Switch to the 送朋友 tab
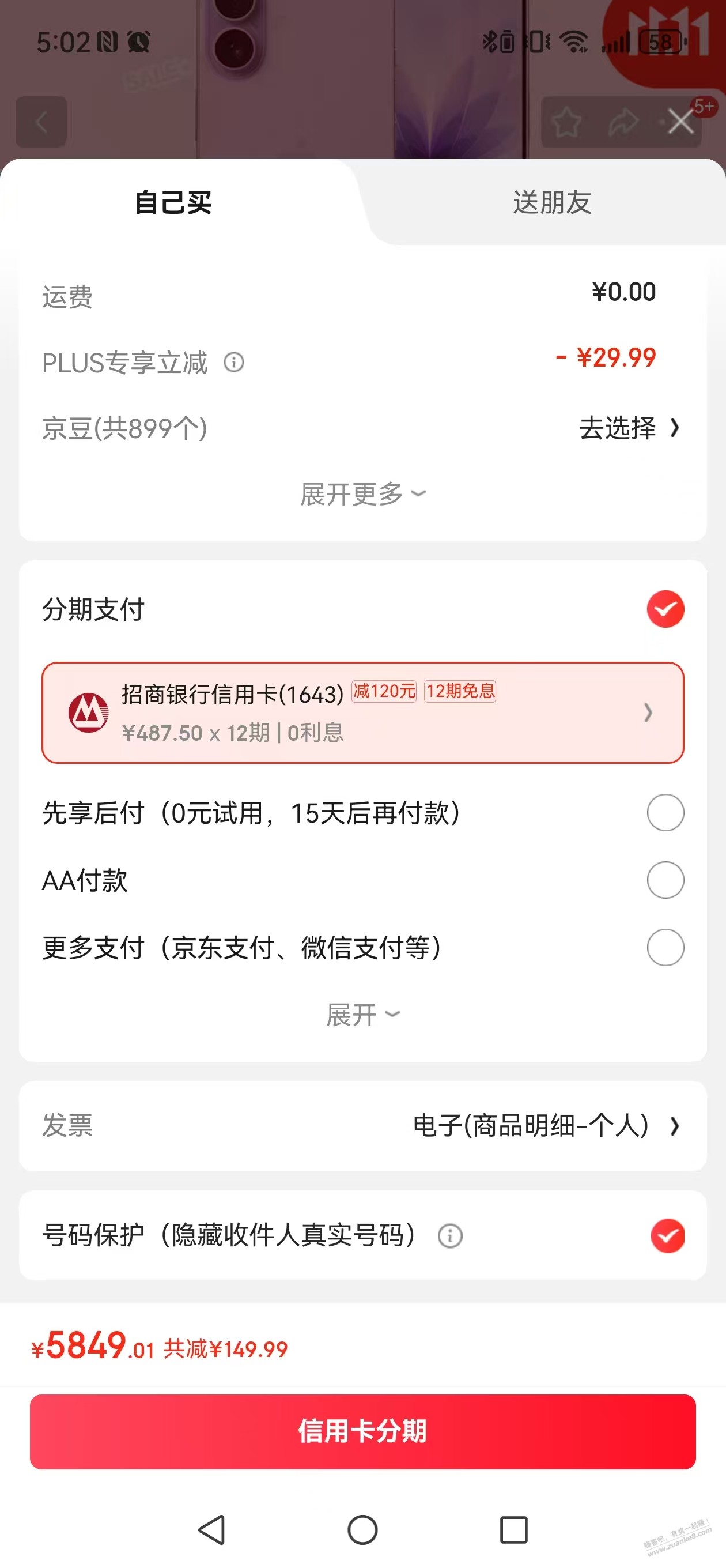This screenshot has width=726, height=1568. click(551, 203)
